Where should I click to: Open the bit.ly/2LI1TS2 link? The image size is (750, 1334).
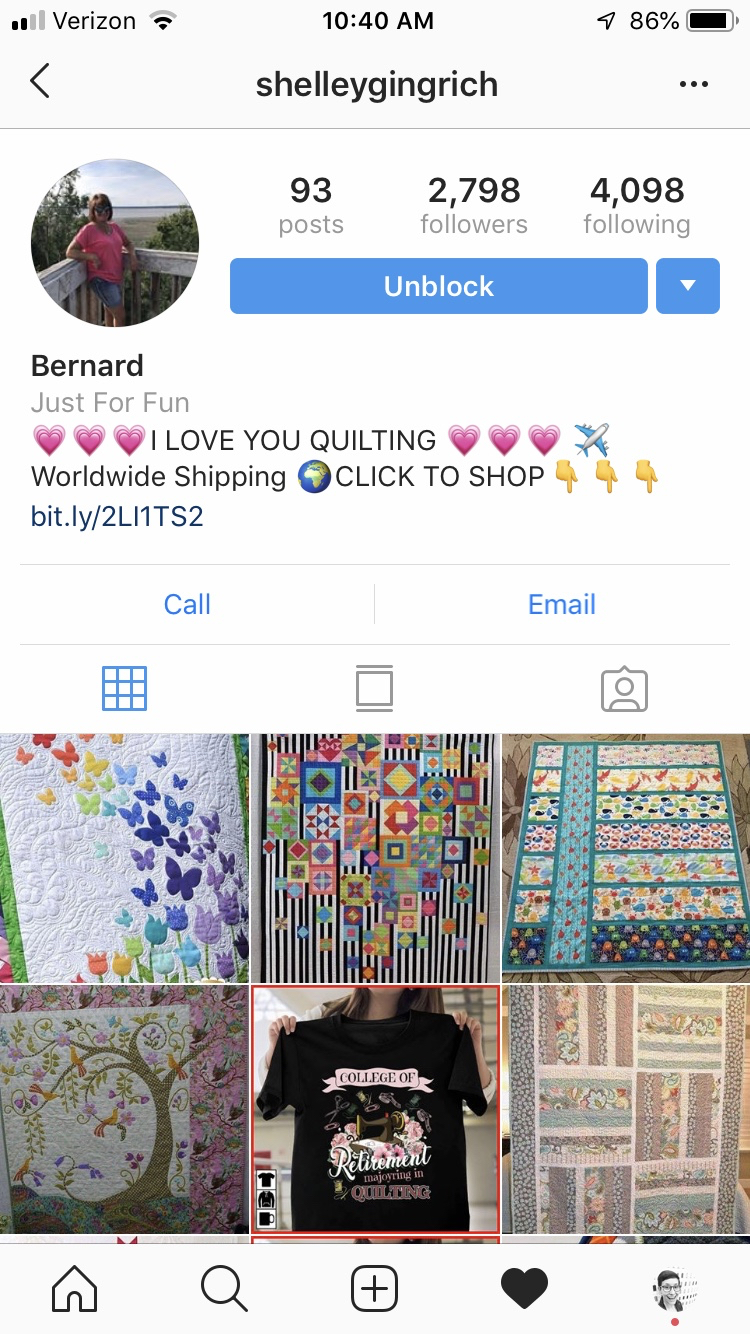(x=117, y=516)
